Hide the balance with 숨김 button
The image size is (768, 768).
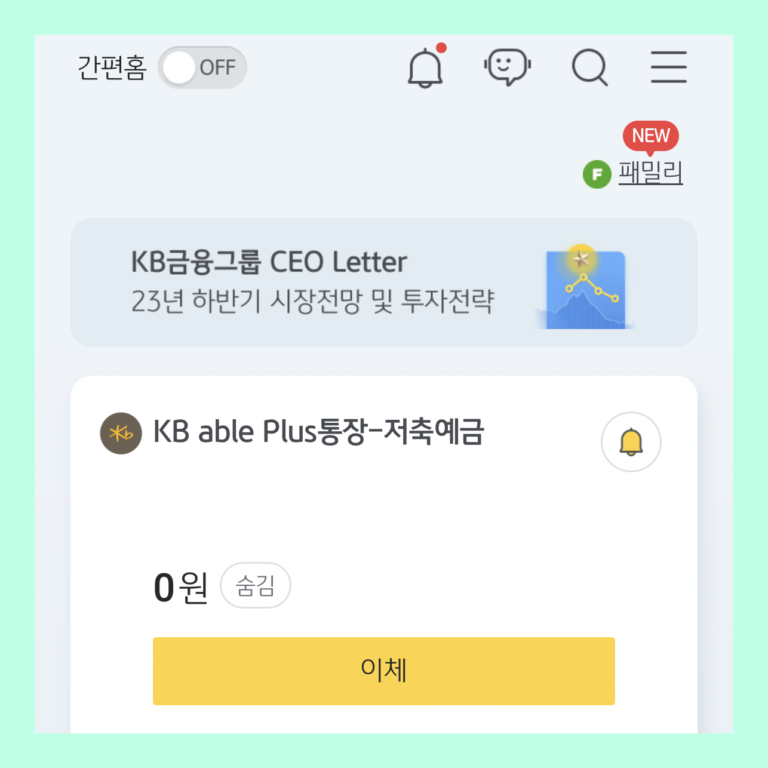click(x=255, y=586)
